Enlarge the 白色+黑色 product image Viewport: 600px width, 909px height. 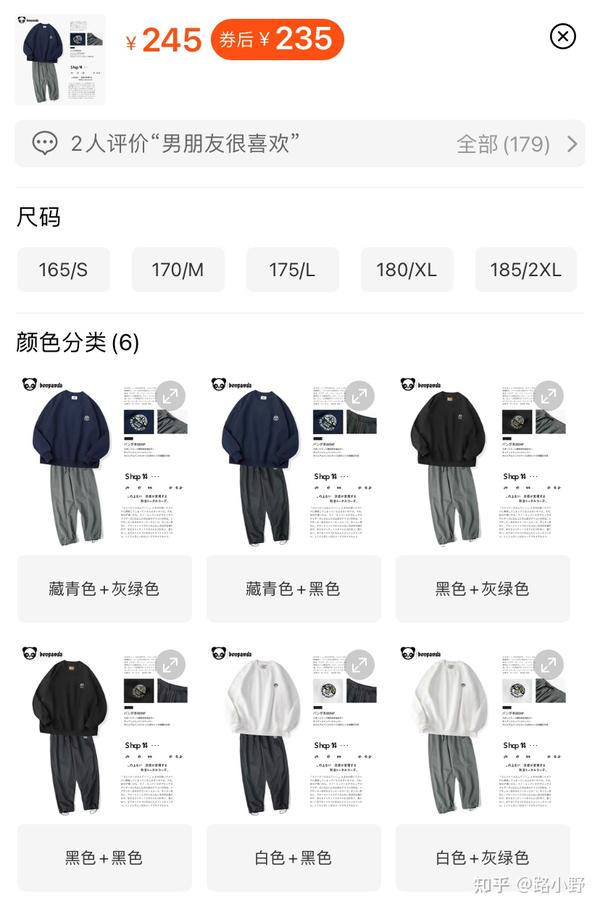click(359, 665)
